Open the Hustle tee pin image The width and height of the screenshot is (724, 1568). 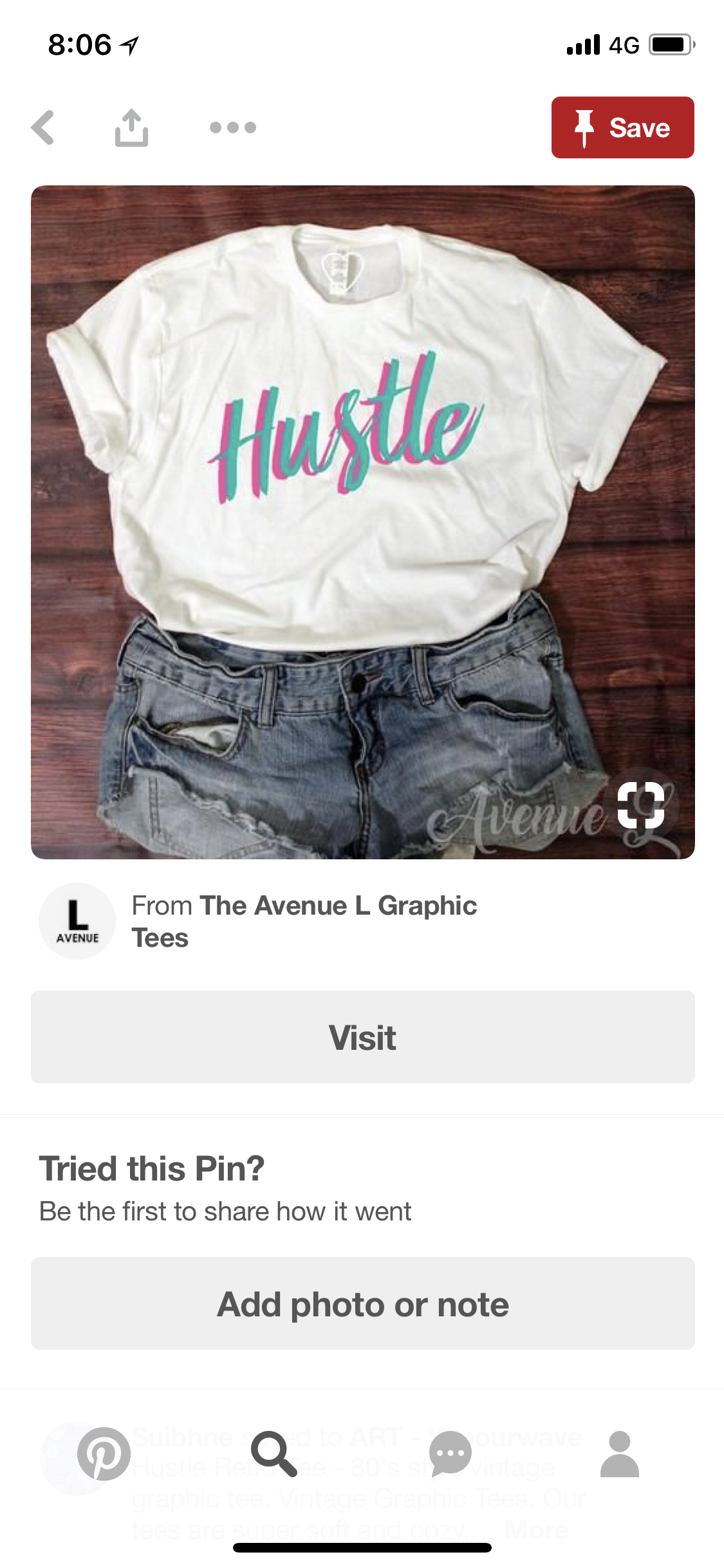click(362, 489)
